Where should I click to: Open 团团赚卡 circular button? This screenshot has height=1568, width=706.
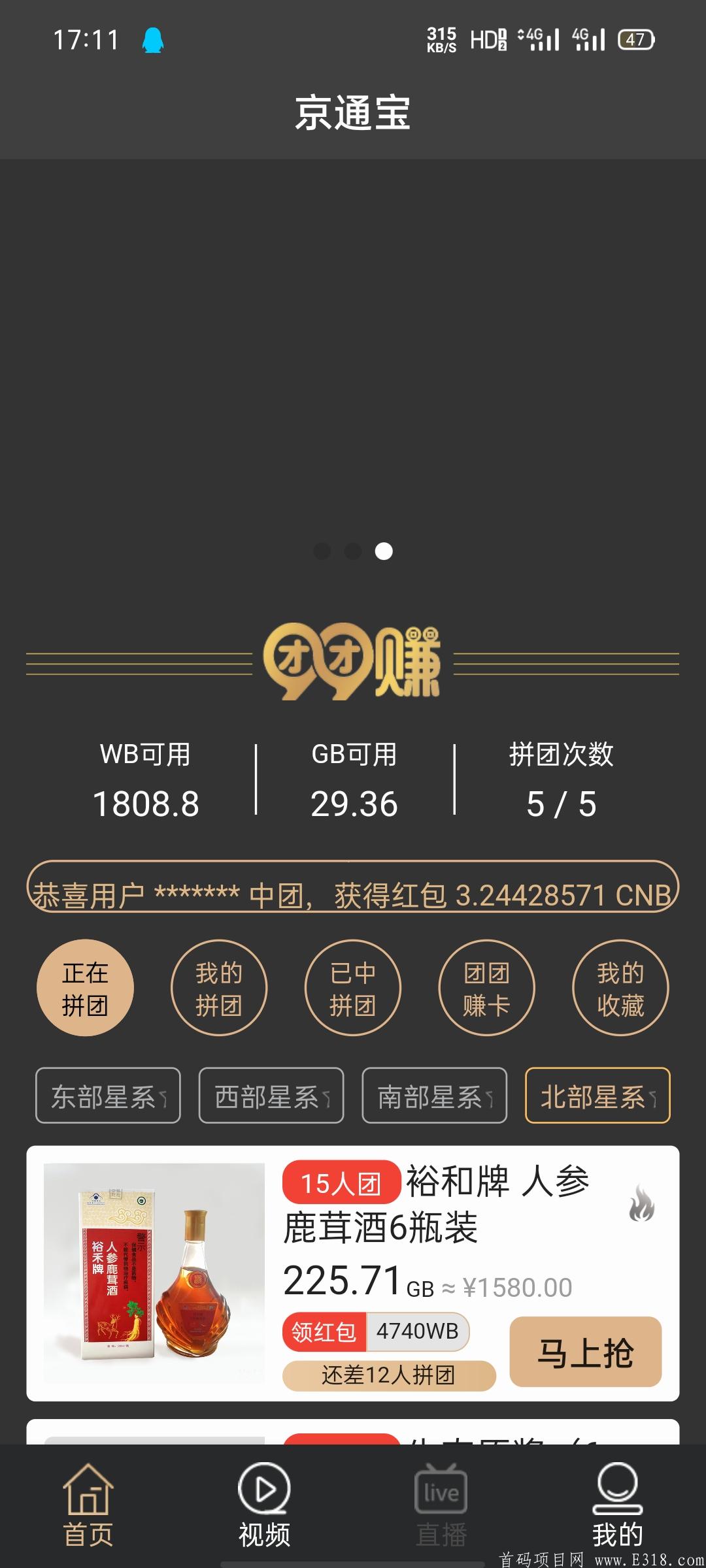[x=486, y=988]
